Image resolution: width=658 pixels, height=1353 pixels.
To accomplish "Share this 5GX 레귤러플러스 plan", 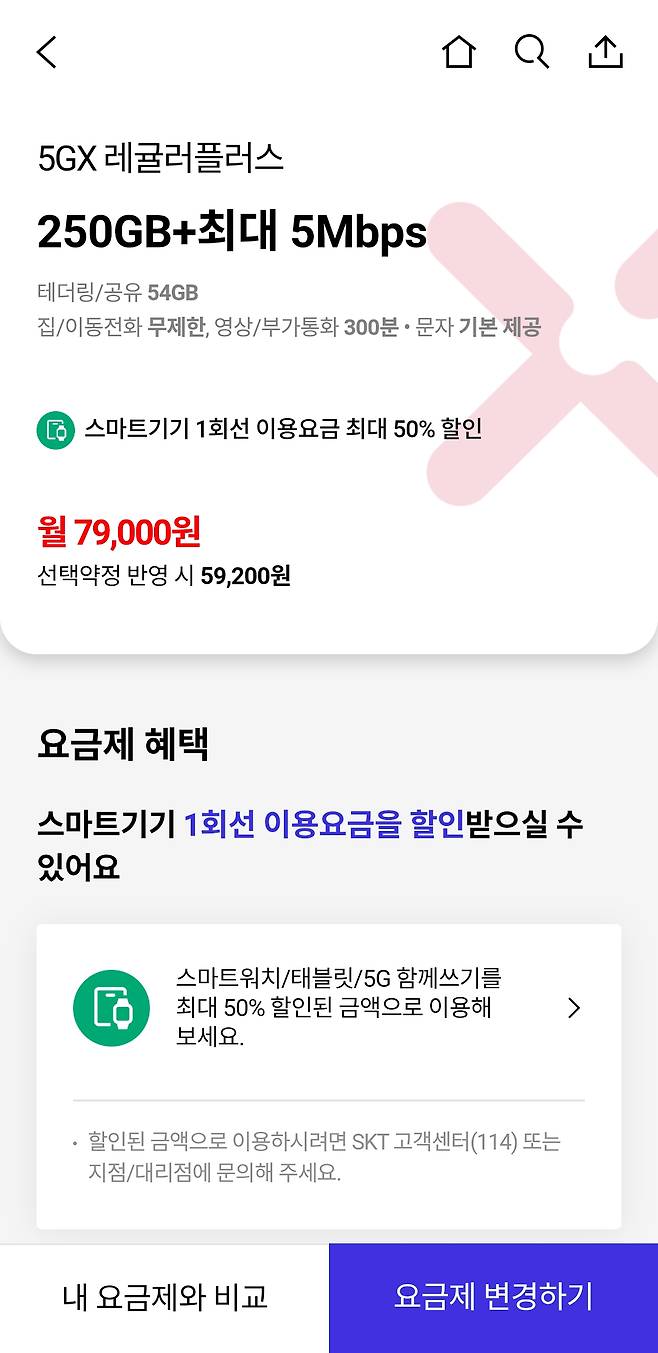I will tap(605, 52).
